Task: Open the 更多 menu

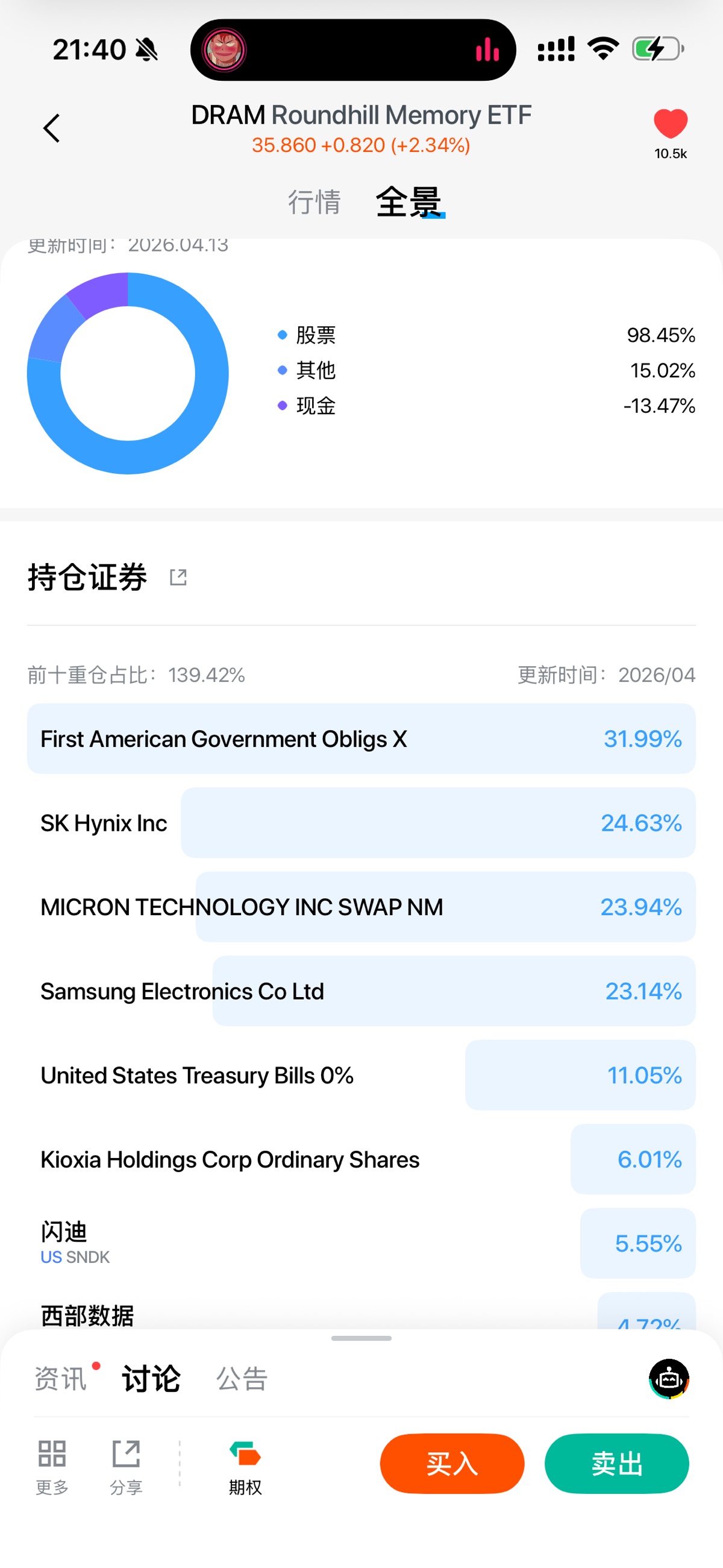Action: tap(52, 1464)
